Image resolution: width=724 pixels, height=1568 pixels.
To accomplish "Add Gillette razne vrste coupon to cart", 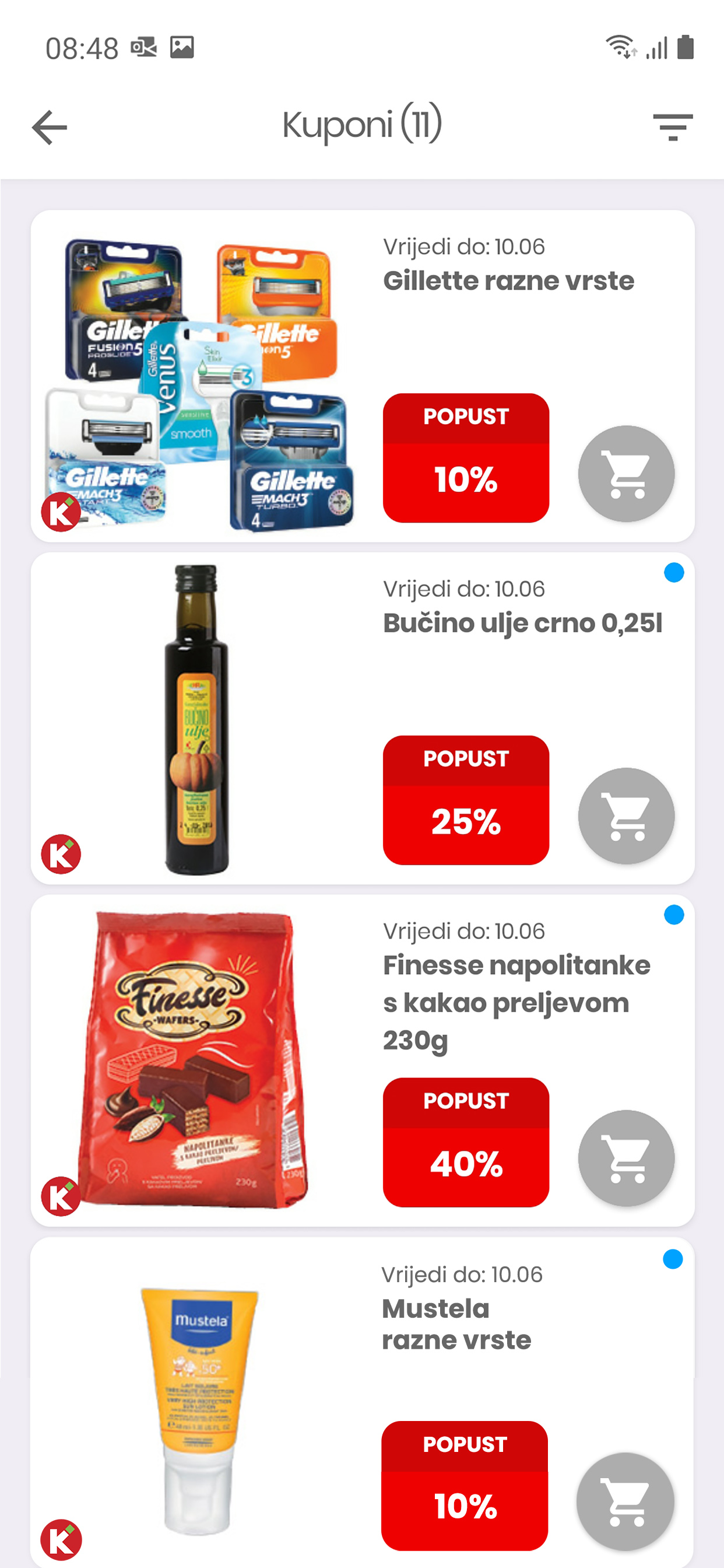I will [x=626, y=474].
